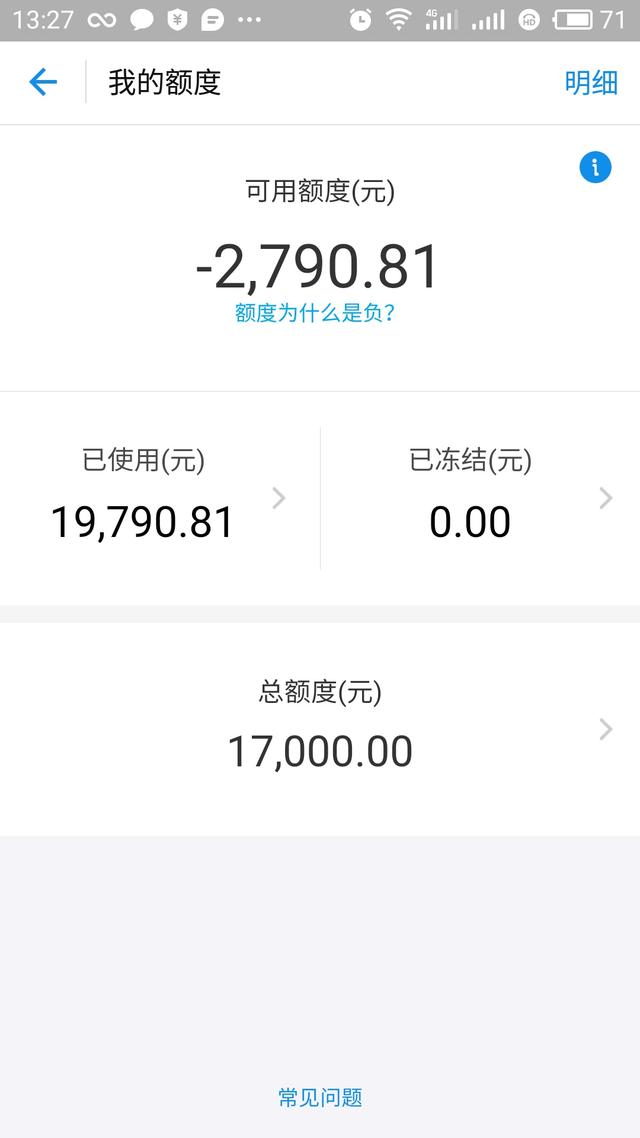
Task: Open the 额度为什么是负? link
Action: pyautogui.click(x=314, y=313)
